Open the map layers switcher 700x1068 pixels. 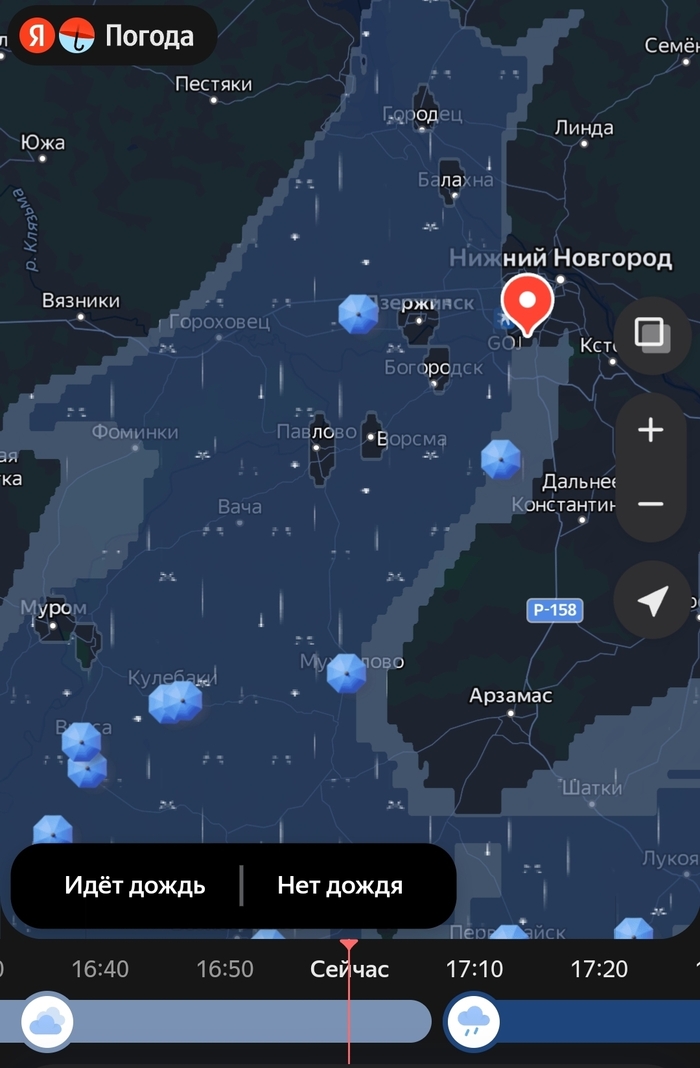pyautogui.click(x=651, y=334)
